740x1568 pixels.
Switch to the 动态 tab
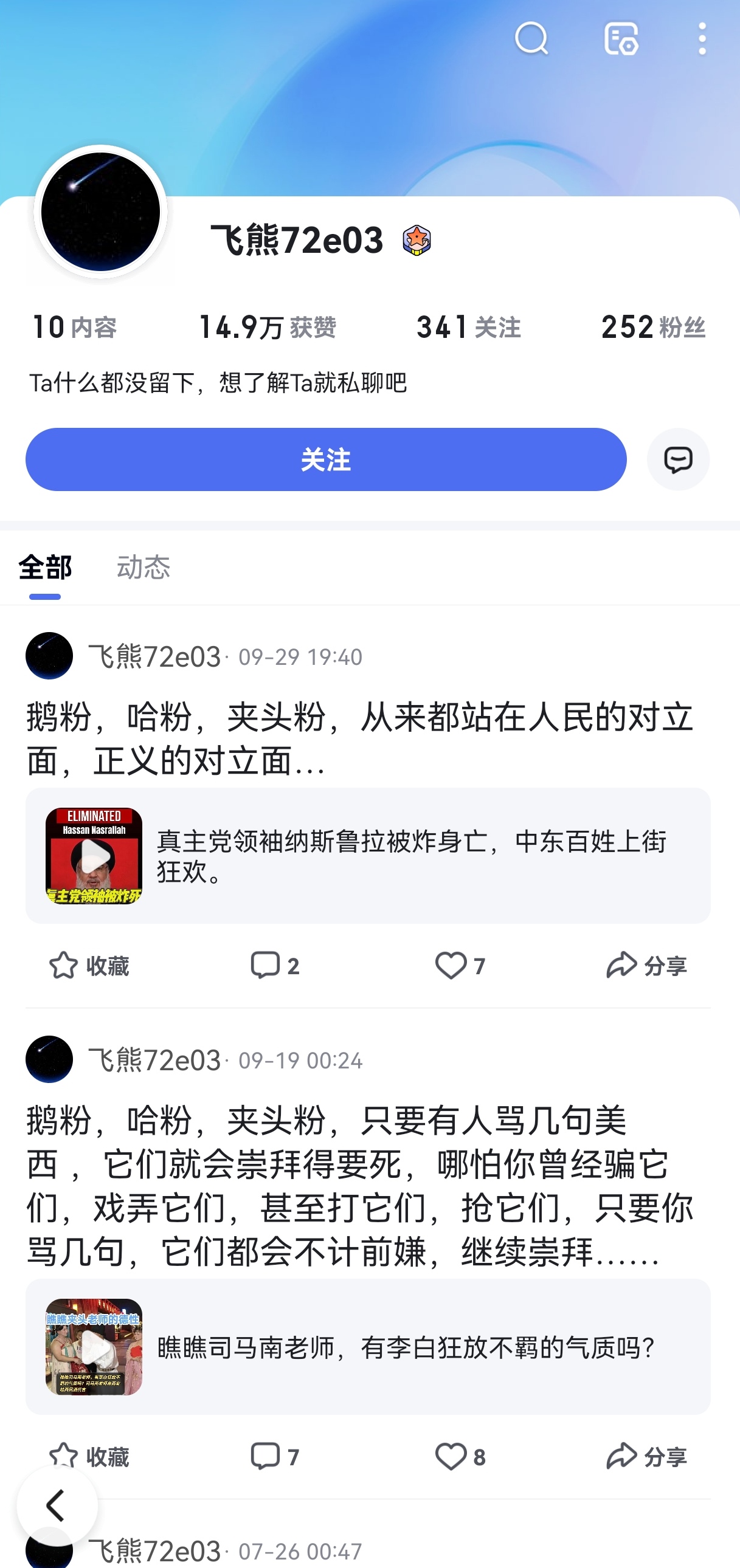[x=143, y=566]
